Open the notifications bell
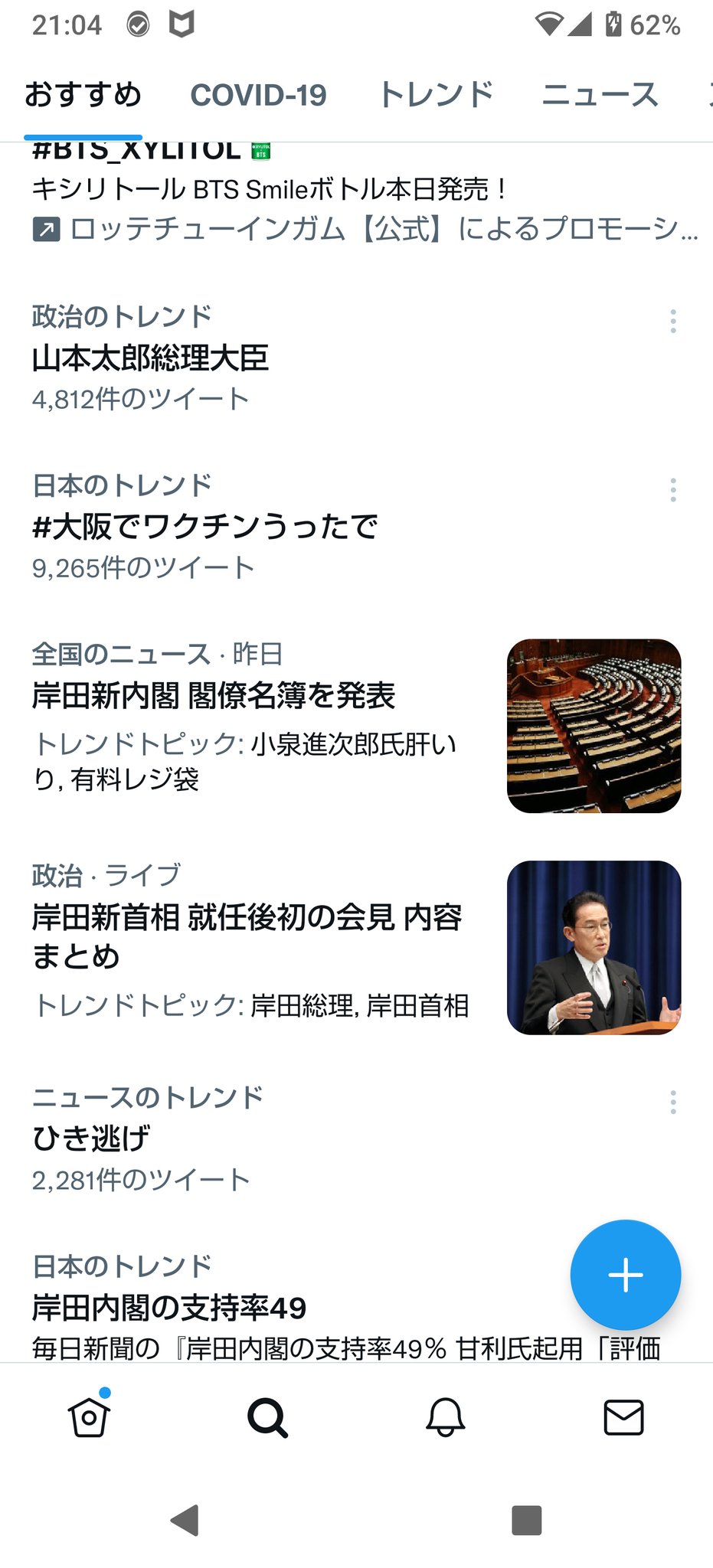713x1568 pixels. [446, 1417]
